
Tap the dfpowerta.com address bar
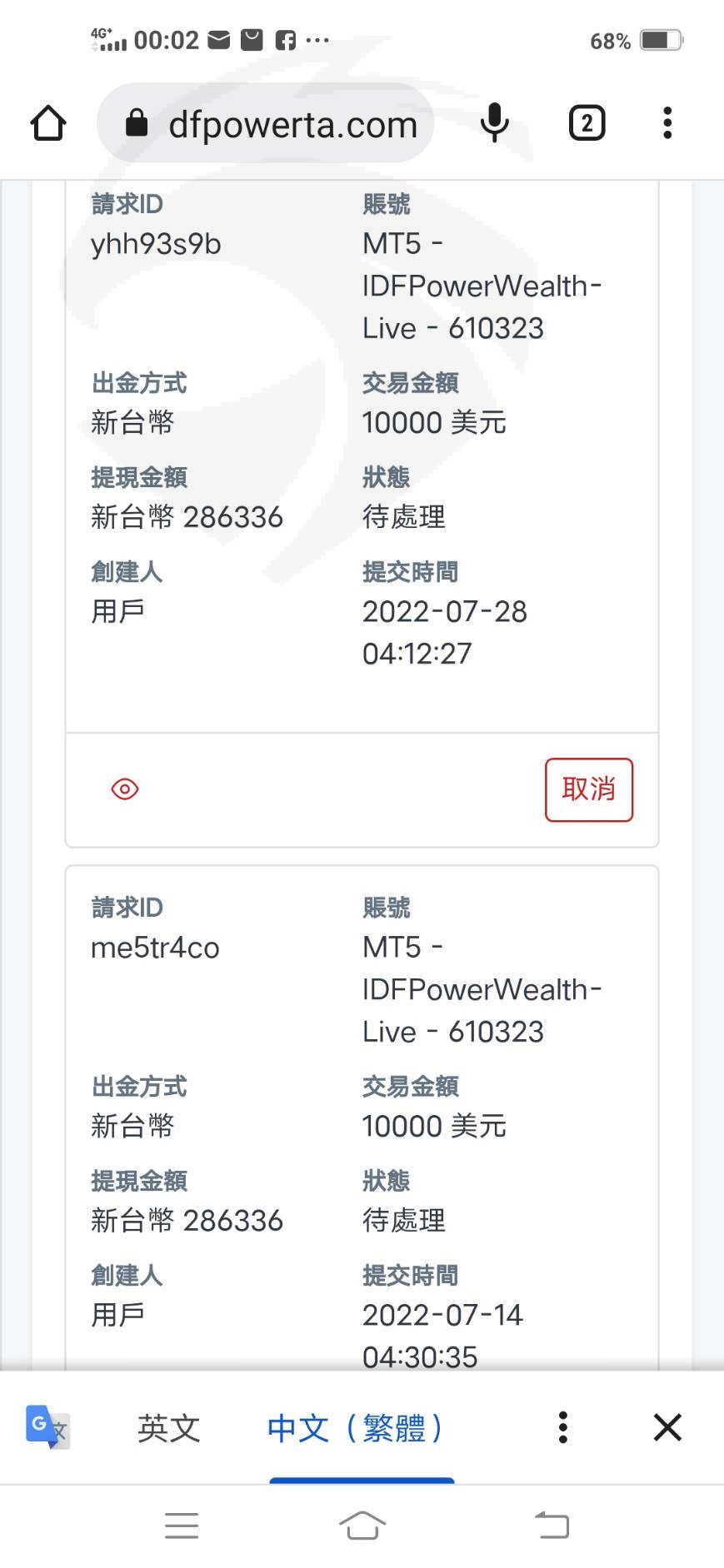[x=266, y=123]
